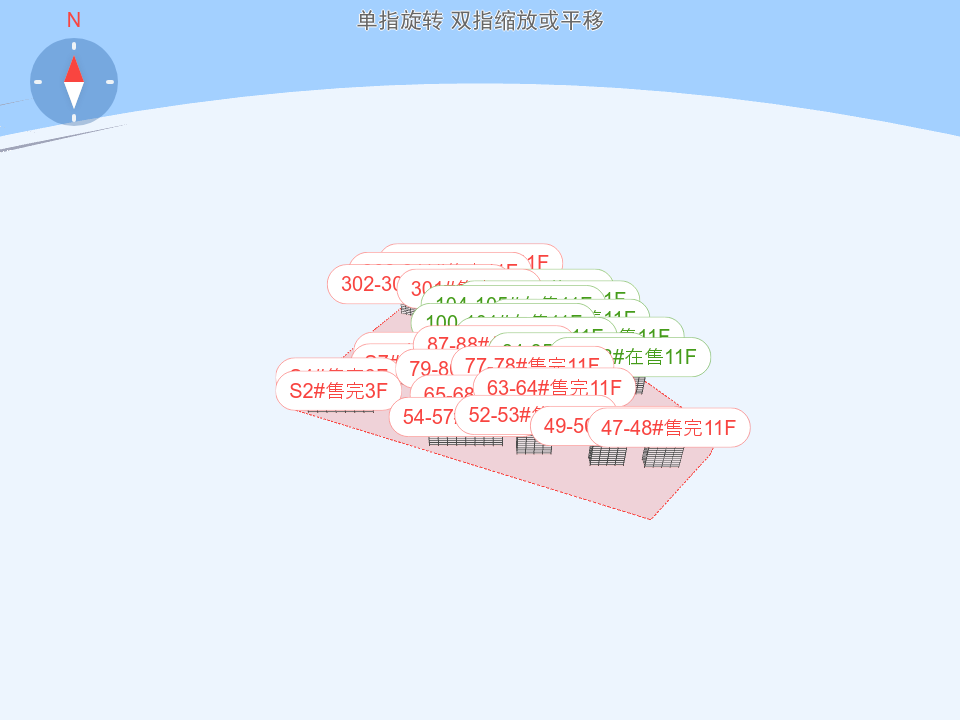Open the S2# 售完3F building label

coord(337,391)
